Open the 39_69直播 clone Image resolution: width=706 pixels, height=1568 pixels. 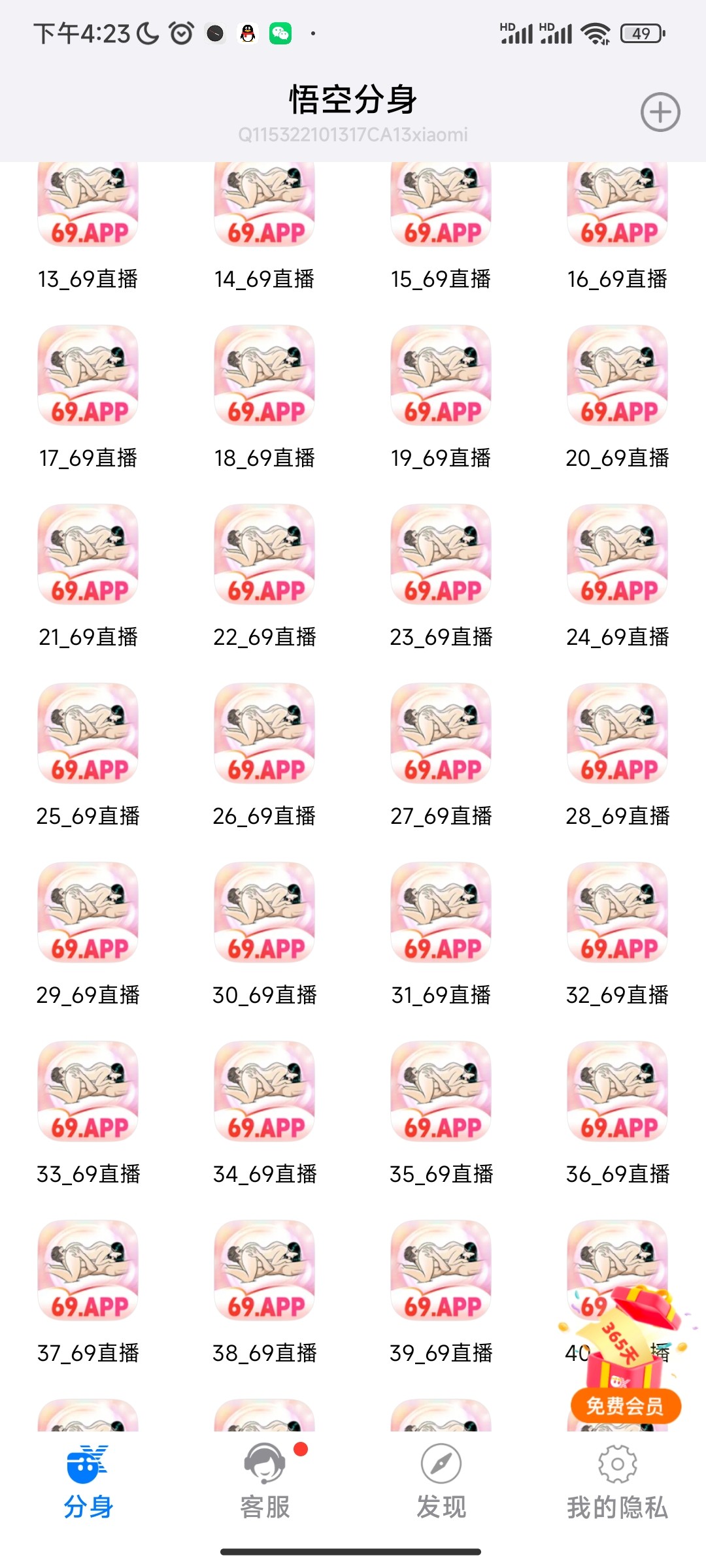[x=441, y=1271]
